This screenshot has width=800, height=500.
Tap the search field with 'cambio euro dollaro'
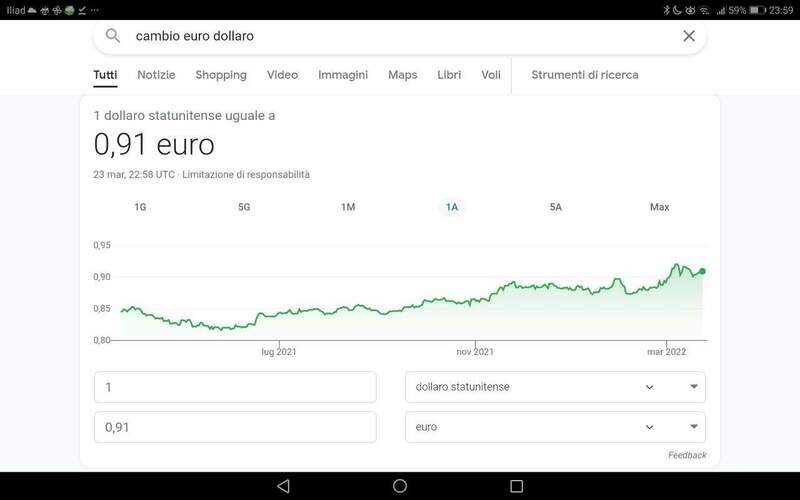400,36
